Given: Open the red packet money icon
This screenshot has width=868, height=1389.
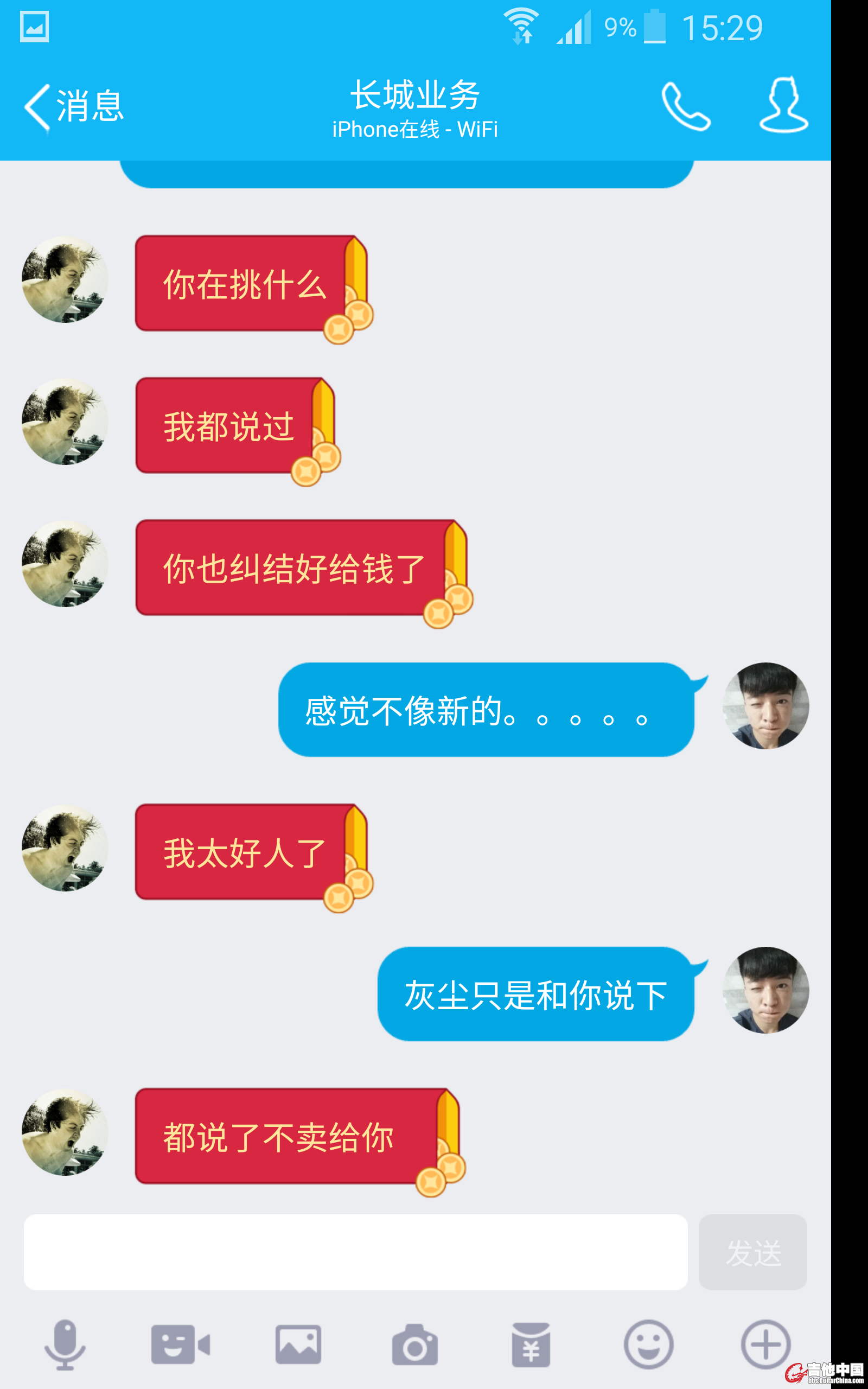Looking at the screenshot, I should (531, 1344).
